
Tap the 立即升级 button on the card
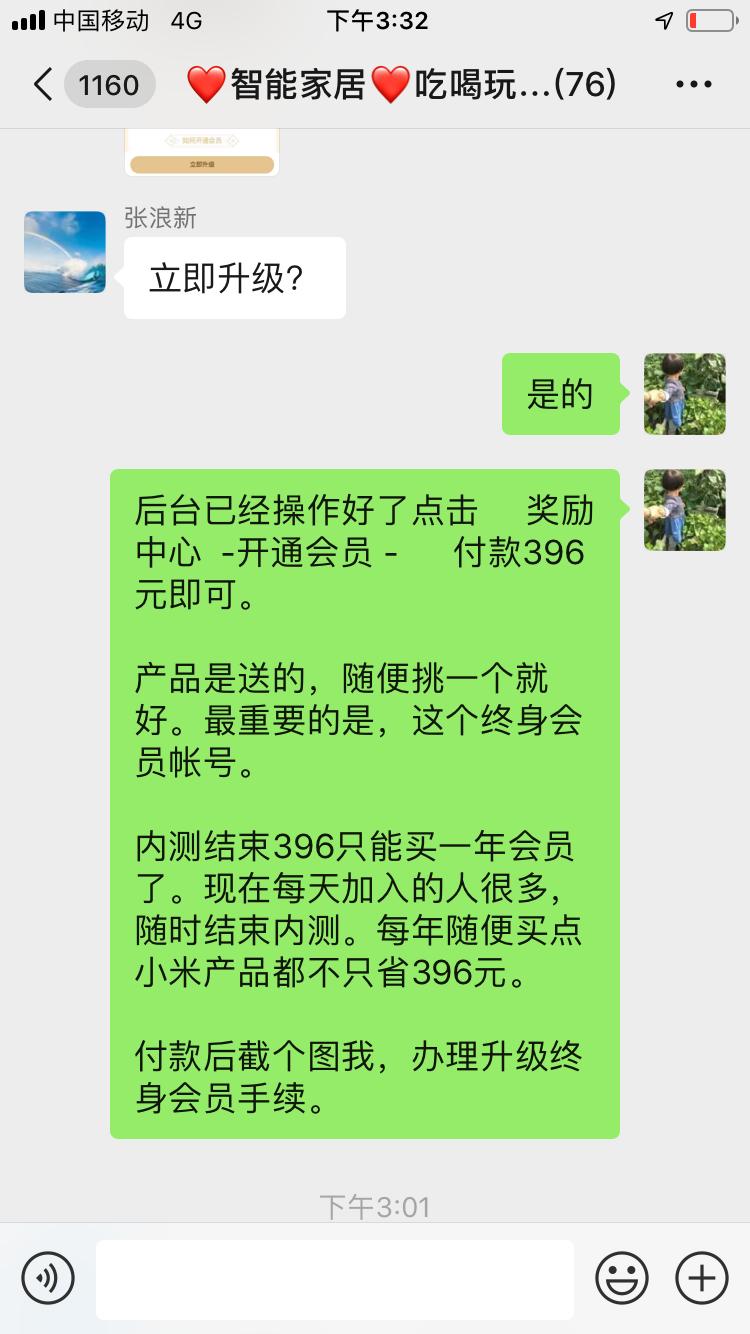(201, 162)
